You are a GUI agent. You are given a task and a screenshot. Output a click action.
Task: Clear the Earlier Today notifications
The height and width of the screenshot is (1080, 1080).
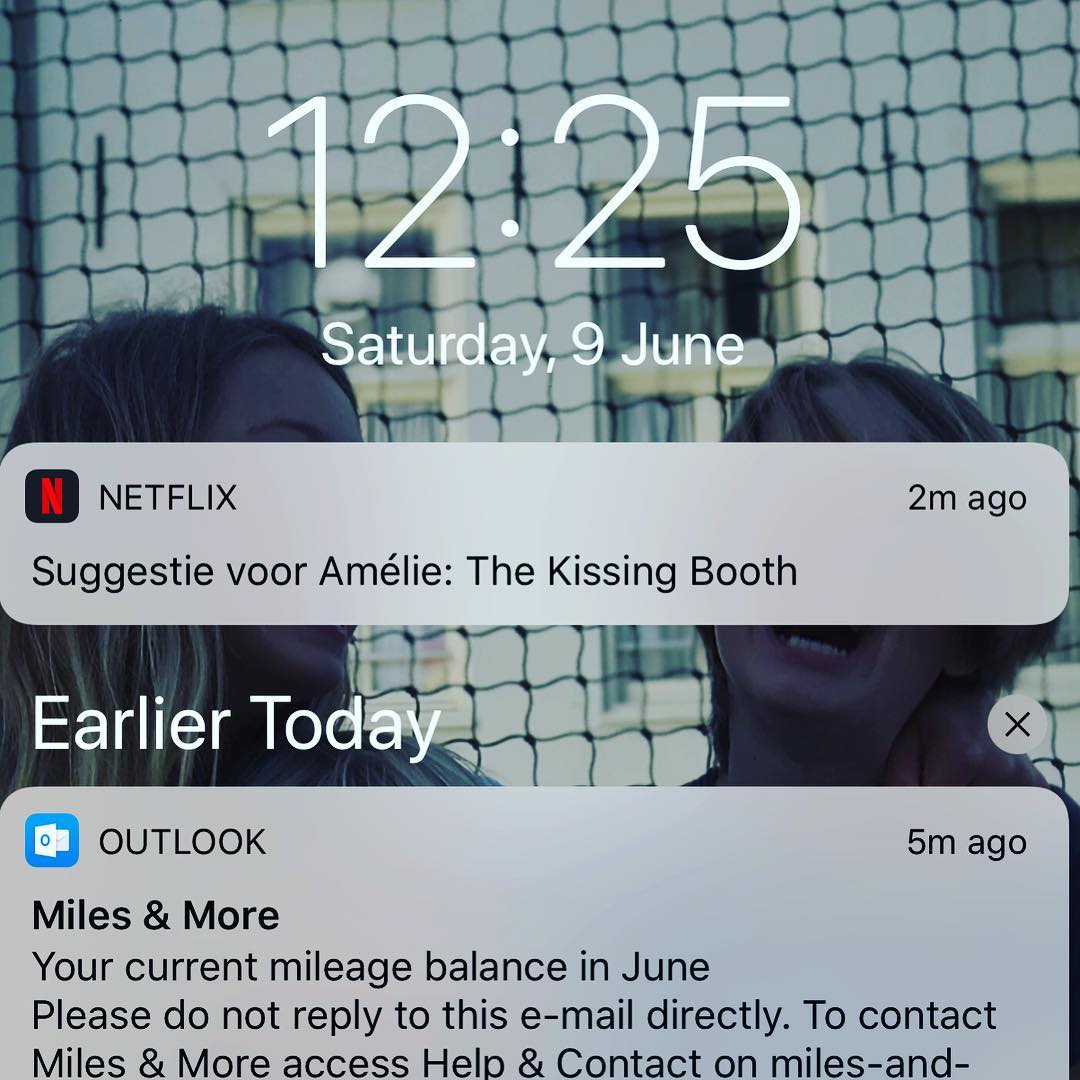(x=1016, y=724)
